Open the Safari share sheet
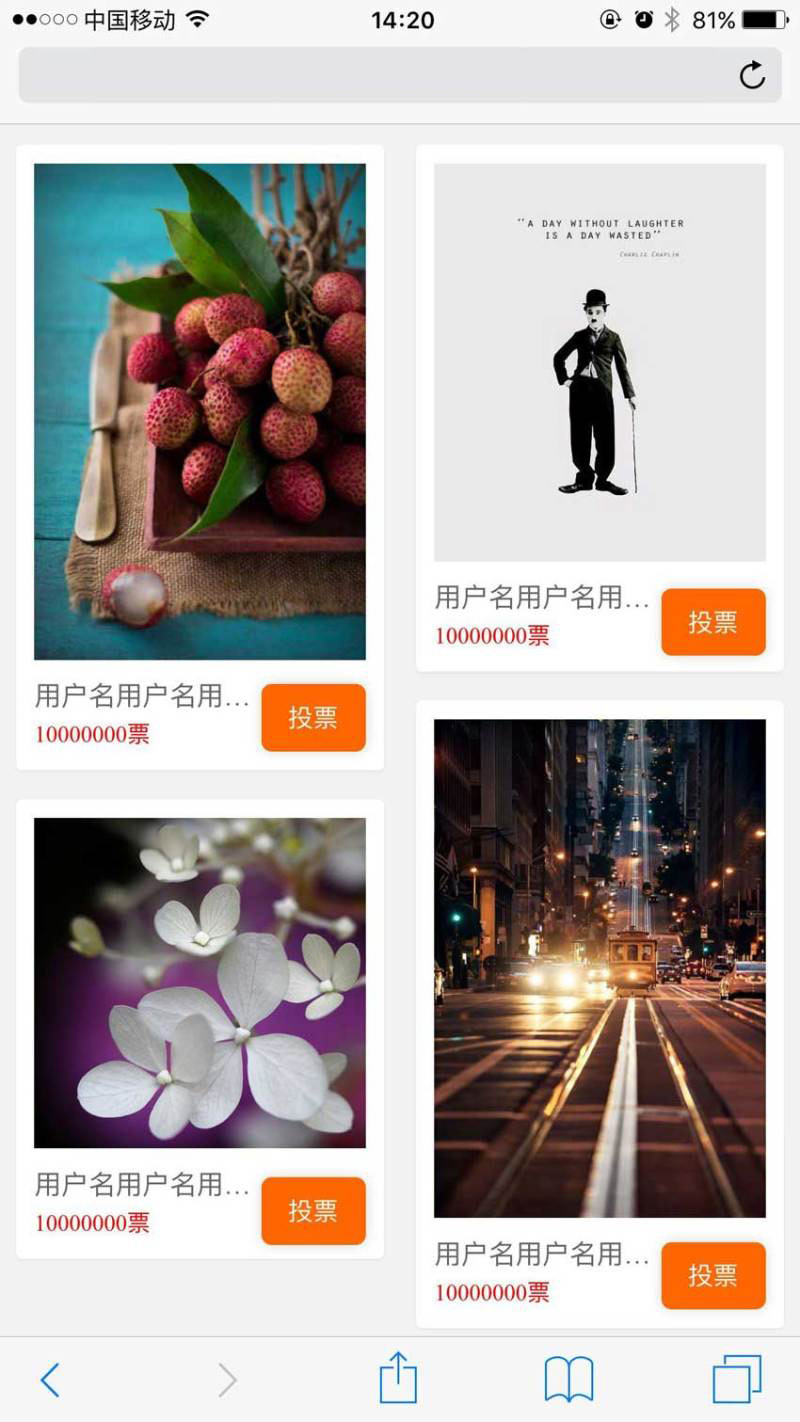Image resolution: width=800 pixels, height=1422 pixels. click(x=398, y=1376)
